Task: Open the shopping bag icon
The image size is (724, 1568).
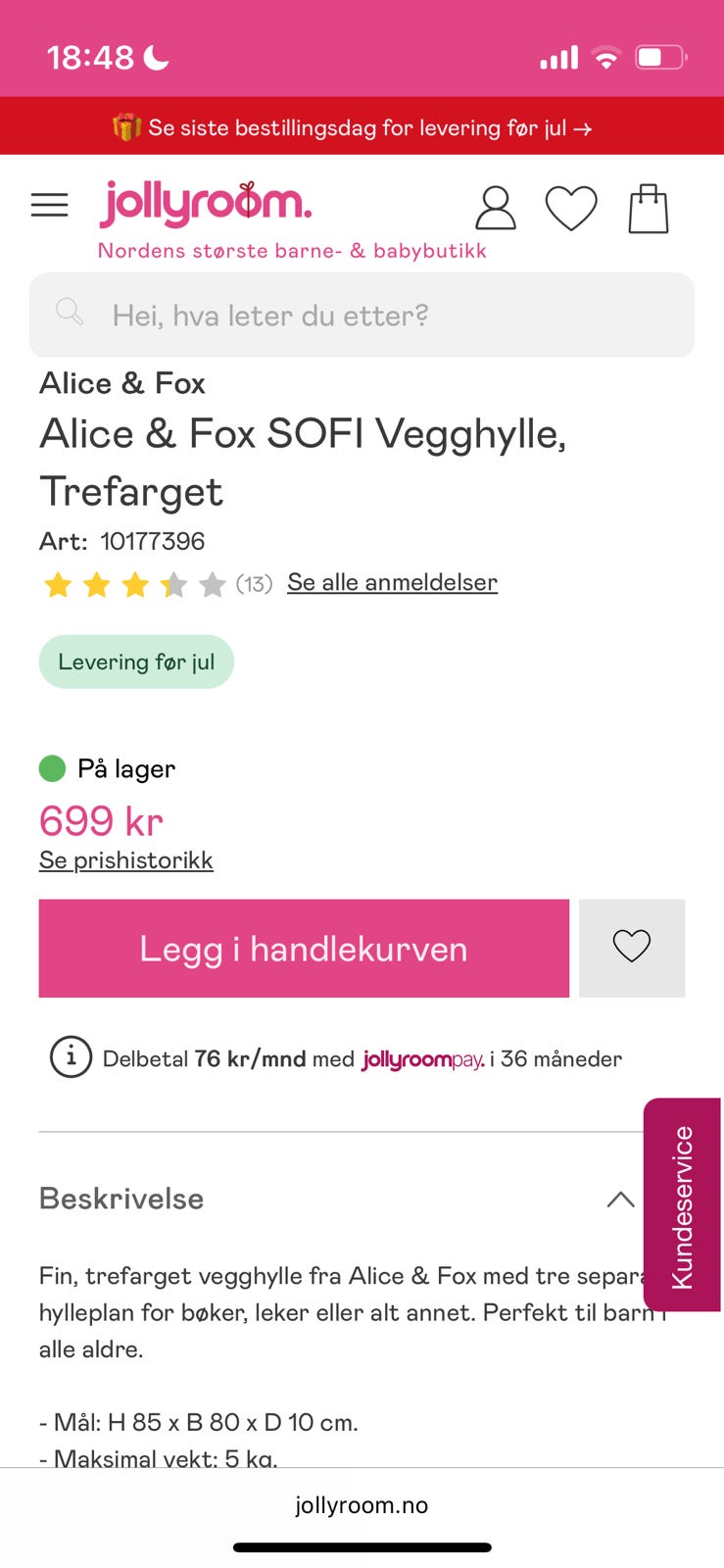Action: pyautogui.click(x=649, y=207)
